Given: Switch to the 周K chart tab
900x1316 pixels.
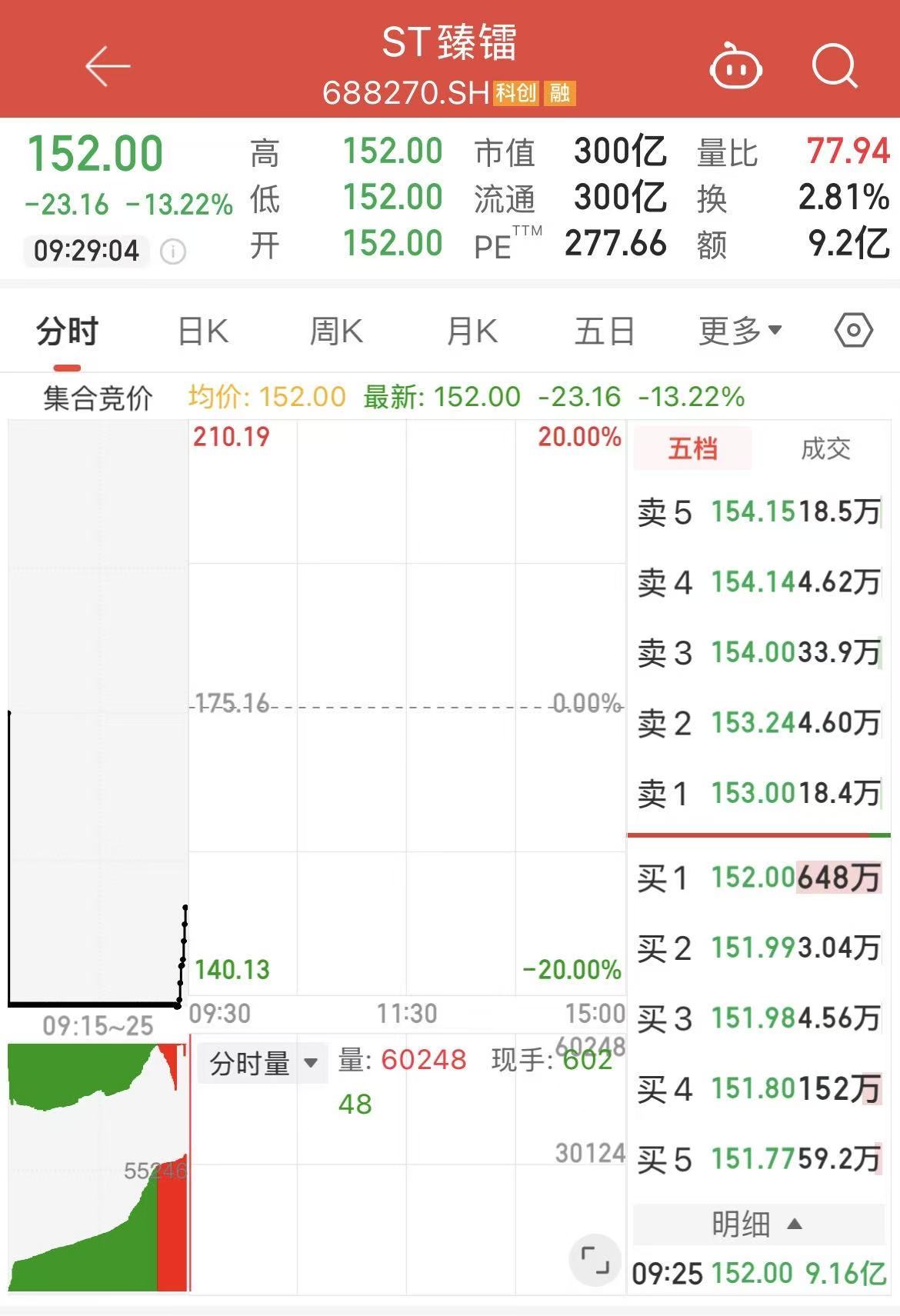Looking at the screenshot, I should (x=336, y=331).
